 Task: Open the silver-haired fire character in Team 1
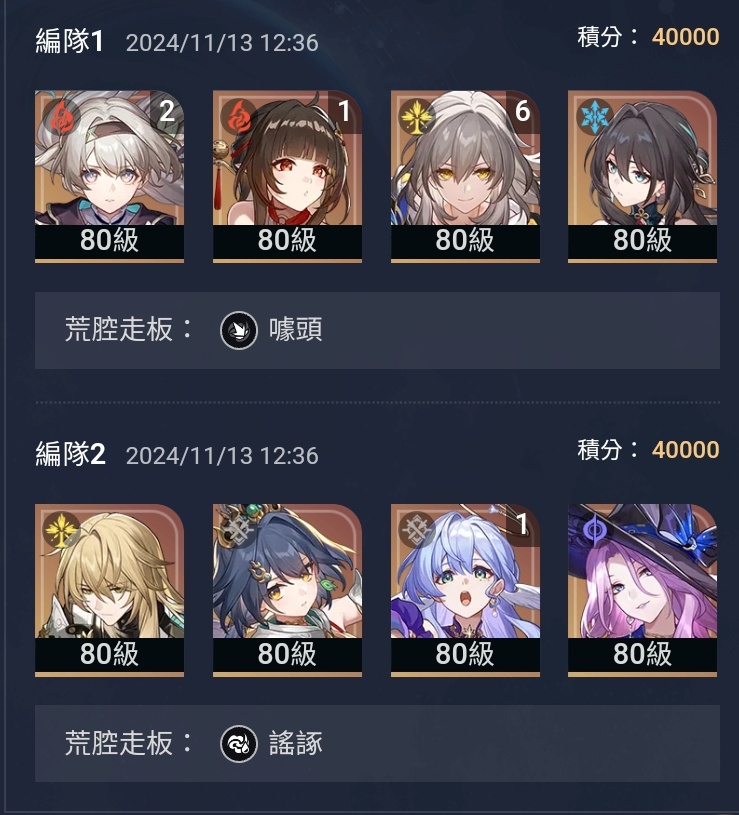(x=109, y=175)
